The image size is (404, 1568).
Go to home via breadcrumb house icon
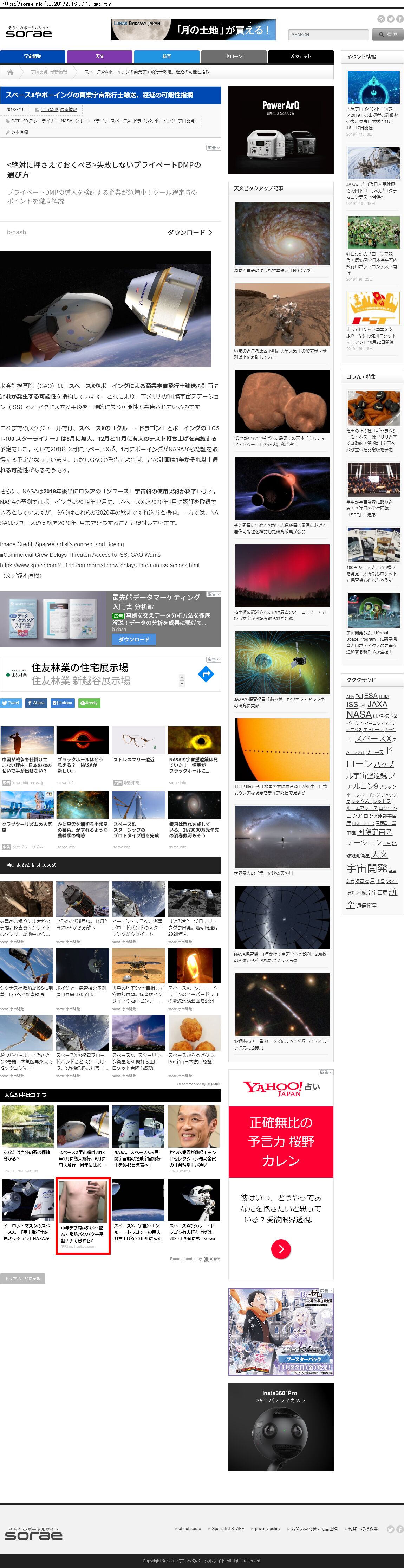point(10,72)
